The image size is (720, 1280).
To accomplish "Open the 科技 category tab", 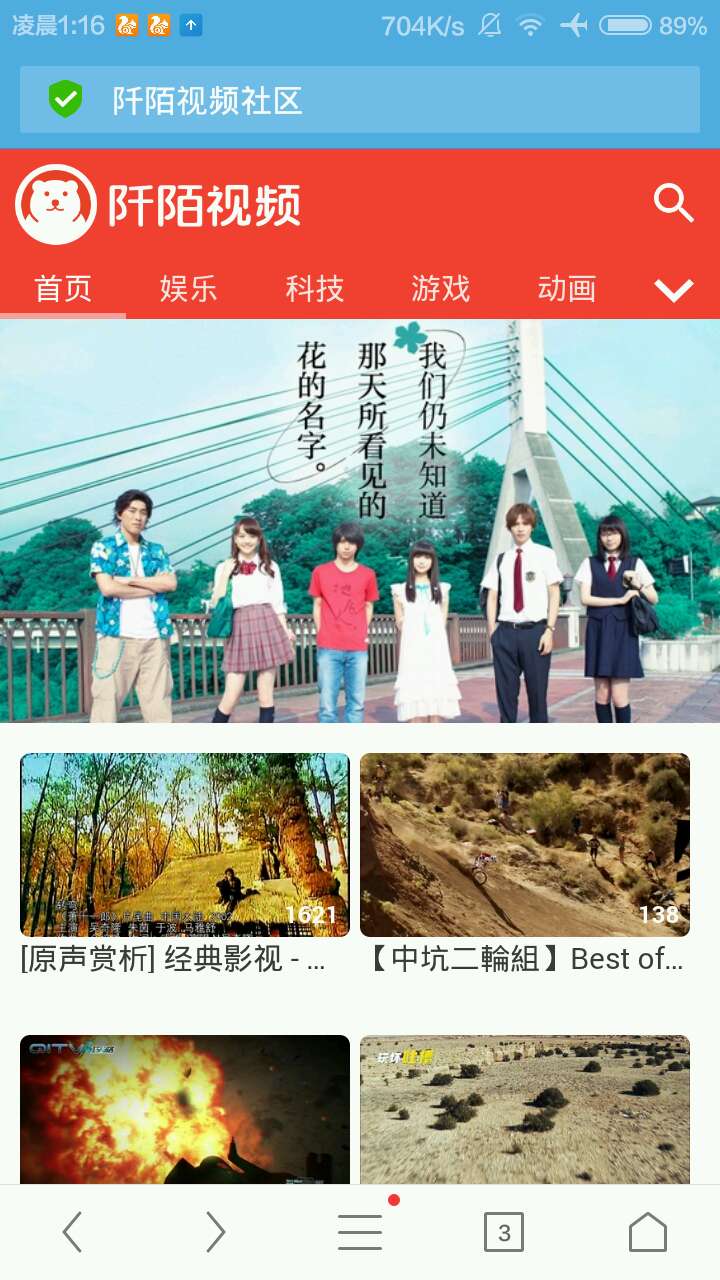I will point(314,289).
